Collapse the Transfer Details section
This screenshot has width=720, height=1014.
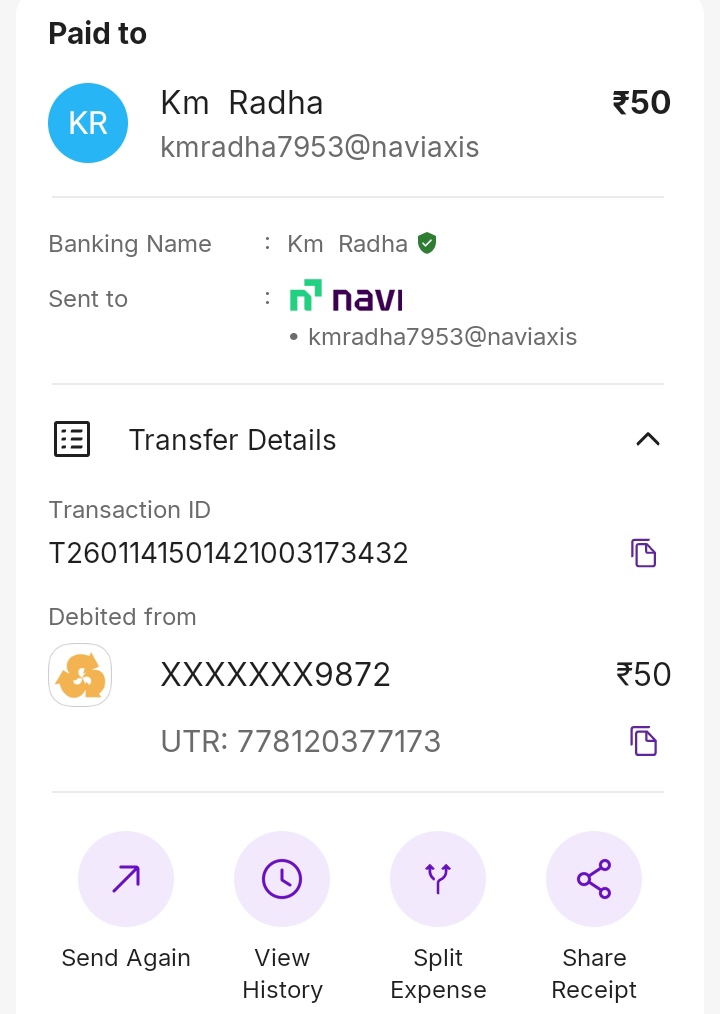tap(648, 440)
